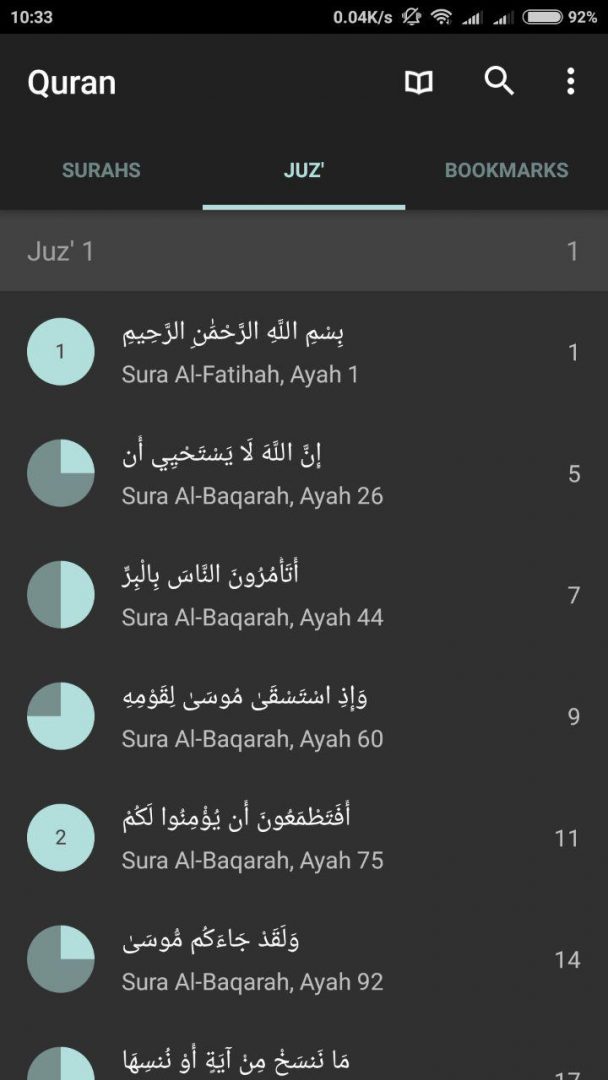Switch to the Surahs tab
The width and height of the screenshot is (608, 1080).
click(x=101, y=170)
